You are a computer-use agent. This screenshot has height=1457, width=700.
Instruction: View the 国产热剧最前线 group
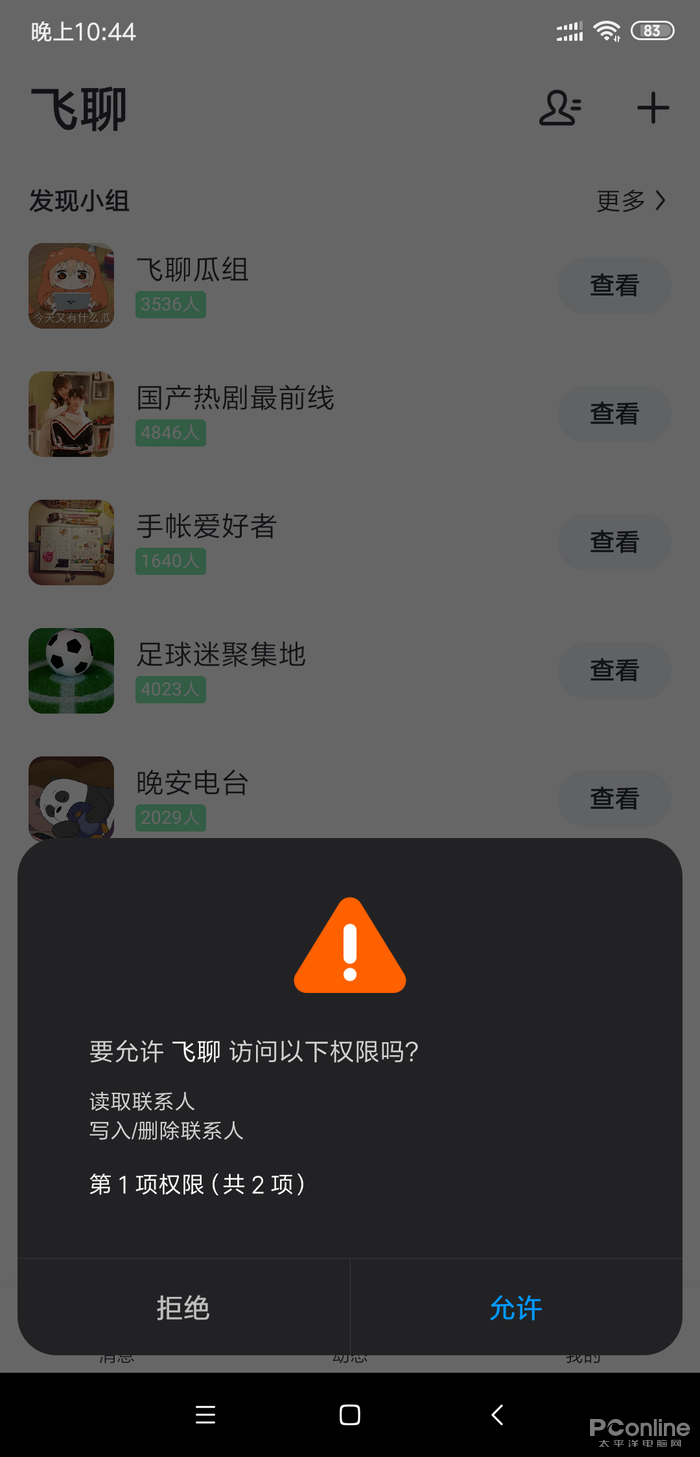pos(613,413)
